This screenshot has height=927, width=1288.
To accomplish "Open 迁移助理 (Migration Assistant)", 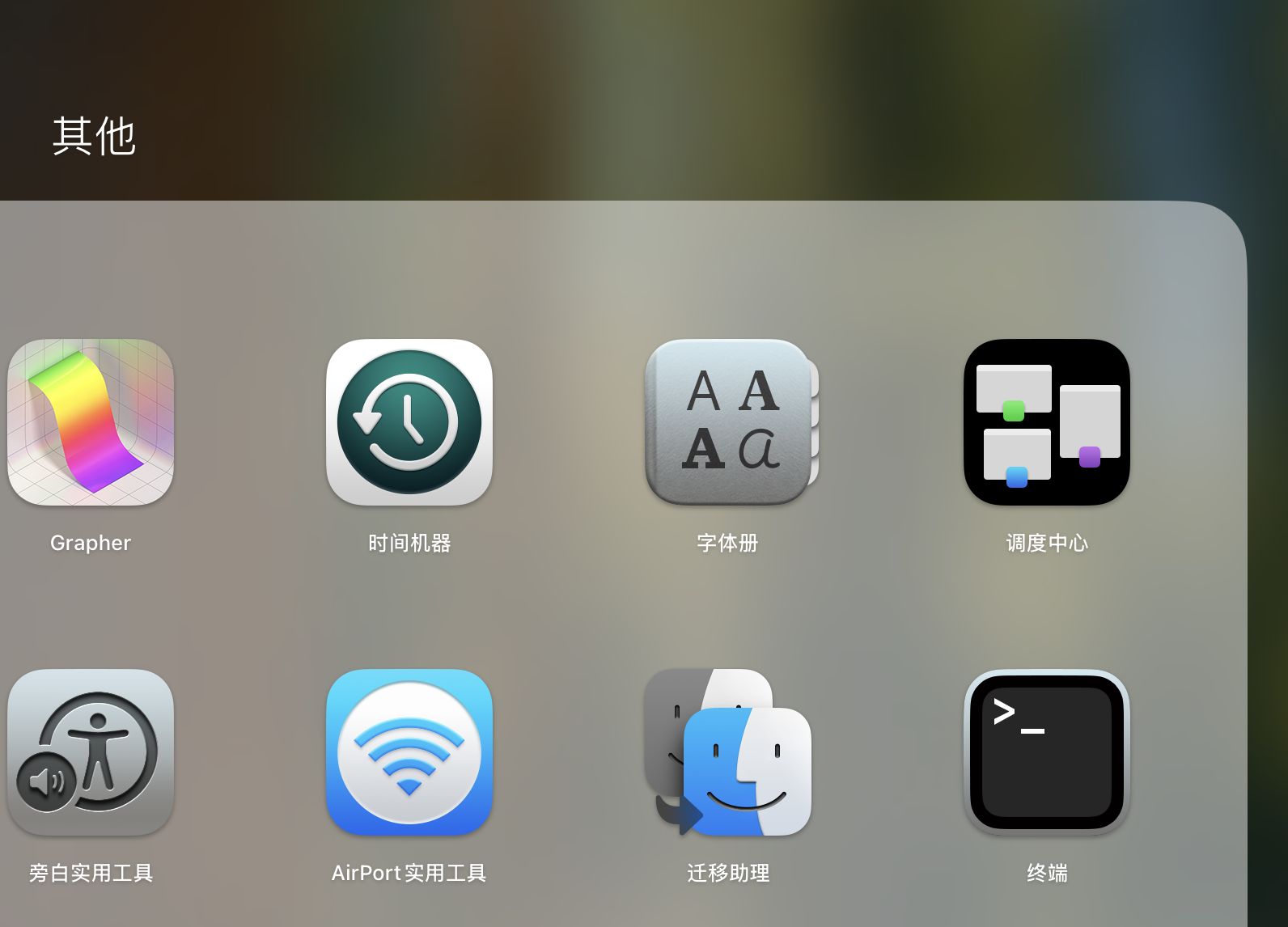I will coord(728,752).
